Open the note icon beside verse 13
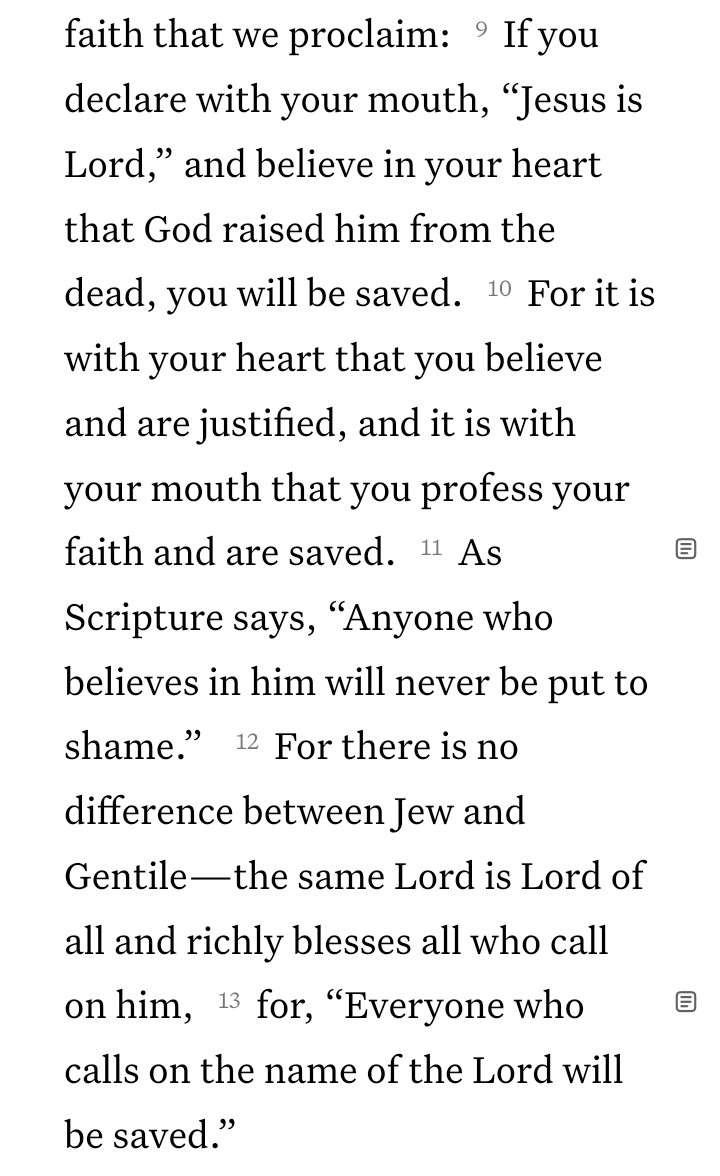720x1176 pixels. tap(686, 1001)
